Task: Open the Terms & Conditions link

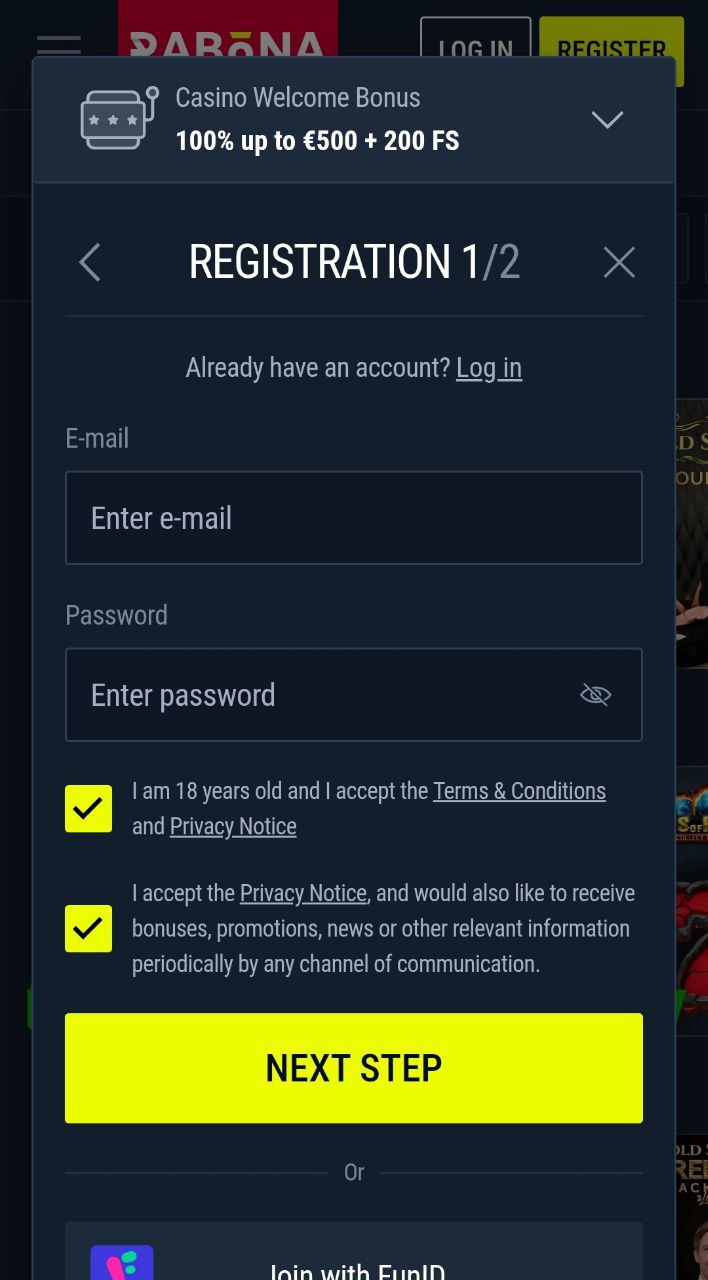Action: click(519, 791)
